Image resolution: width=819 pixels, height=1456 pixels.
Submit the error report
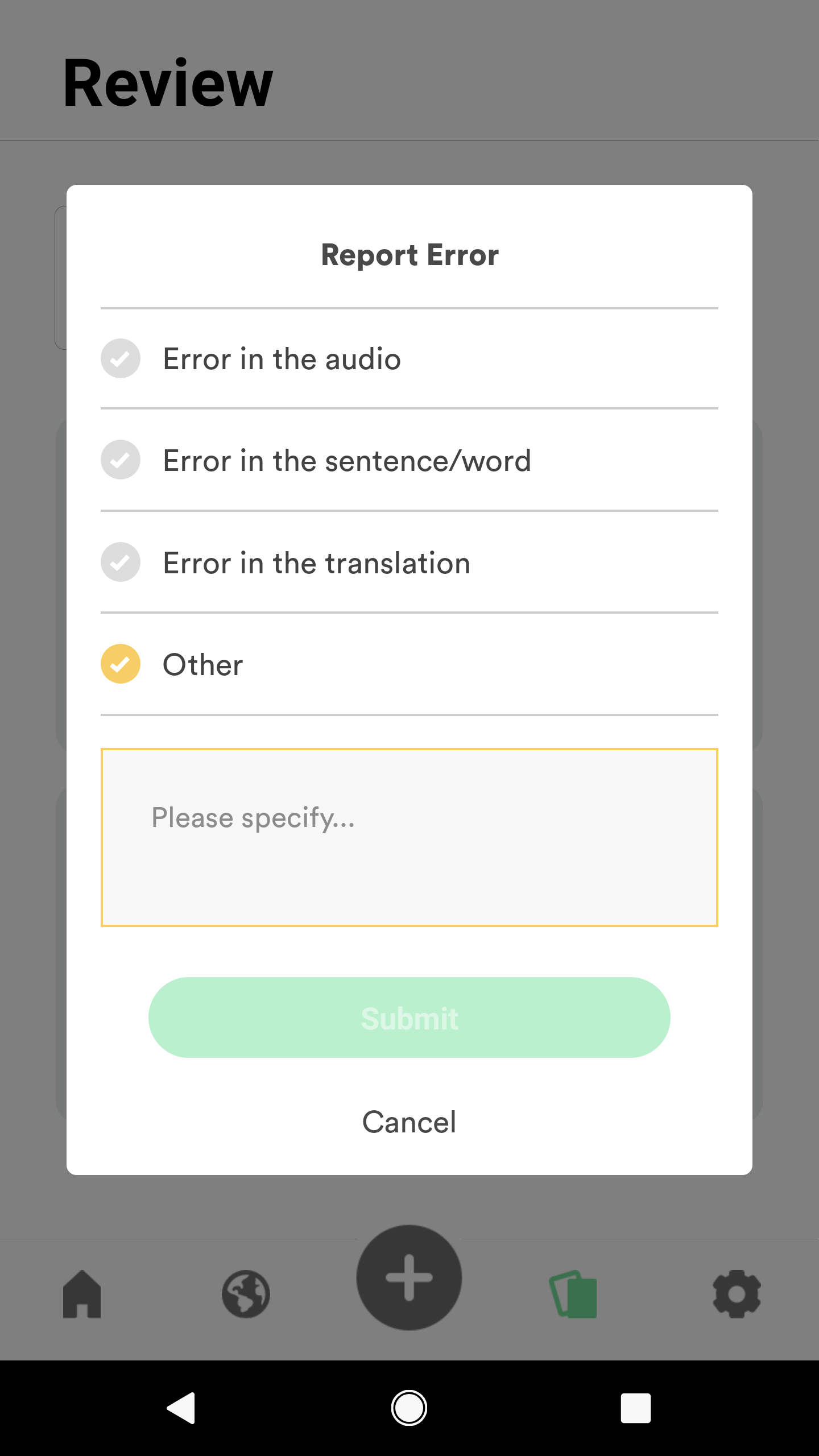[x=409, y=1017]
